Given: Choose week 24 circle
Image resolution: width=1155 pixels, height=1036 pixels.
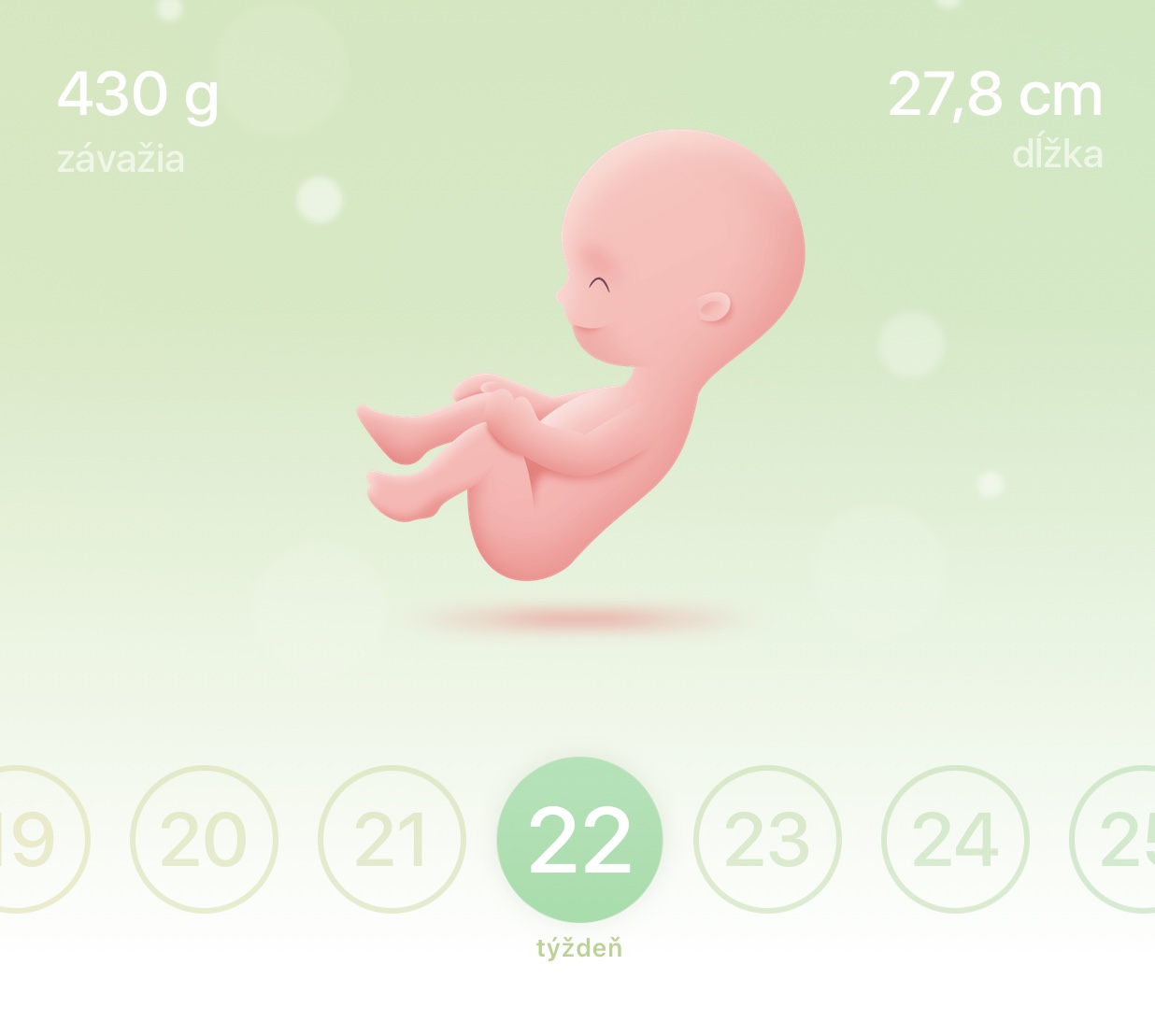Looking at the screenshot, I should click(955, 839).
